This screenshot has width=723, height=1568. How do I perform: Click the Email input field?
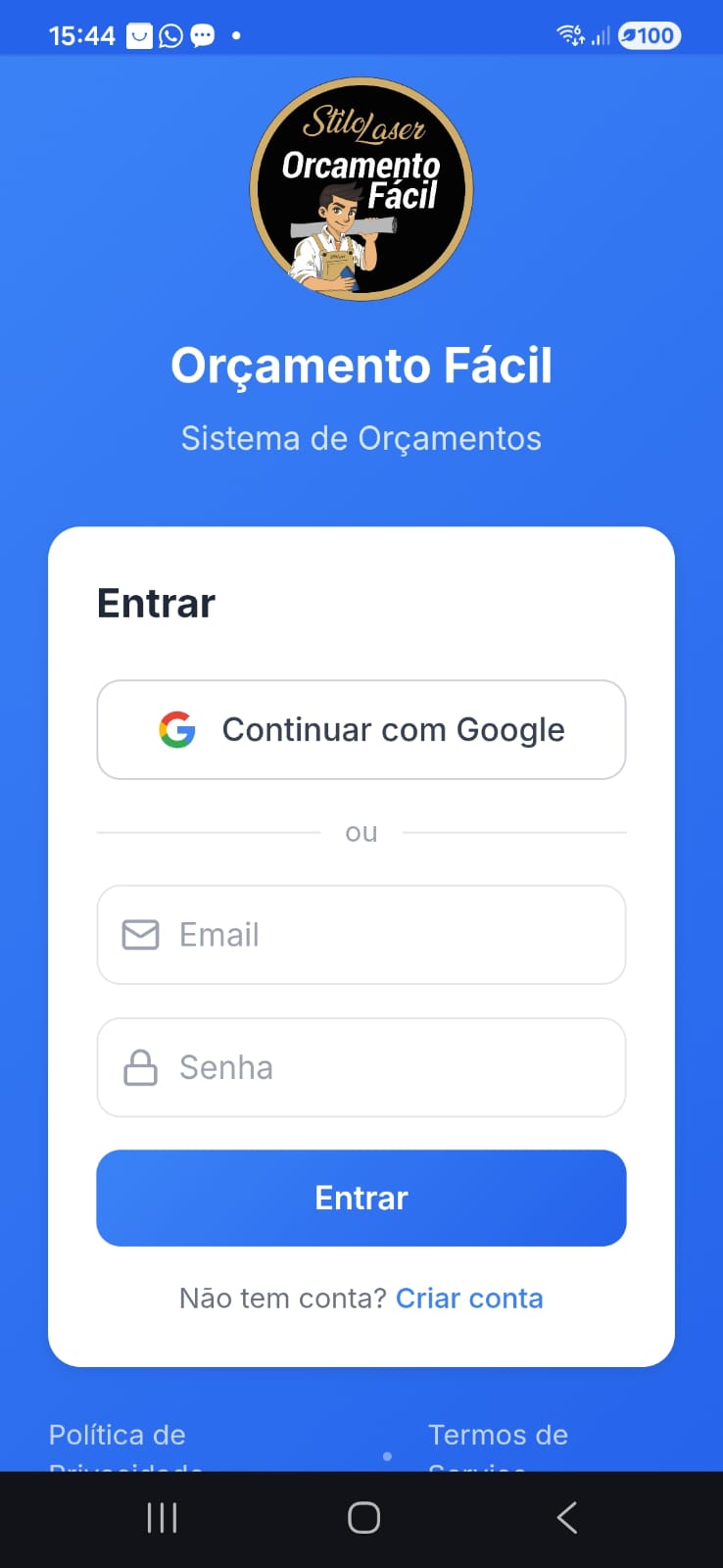tap(361, 934)
